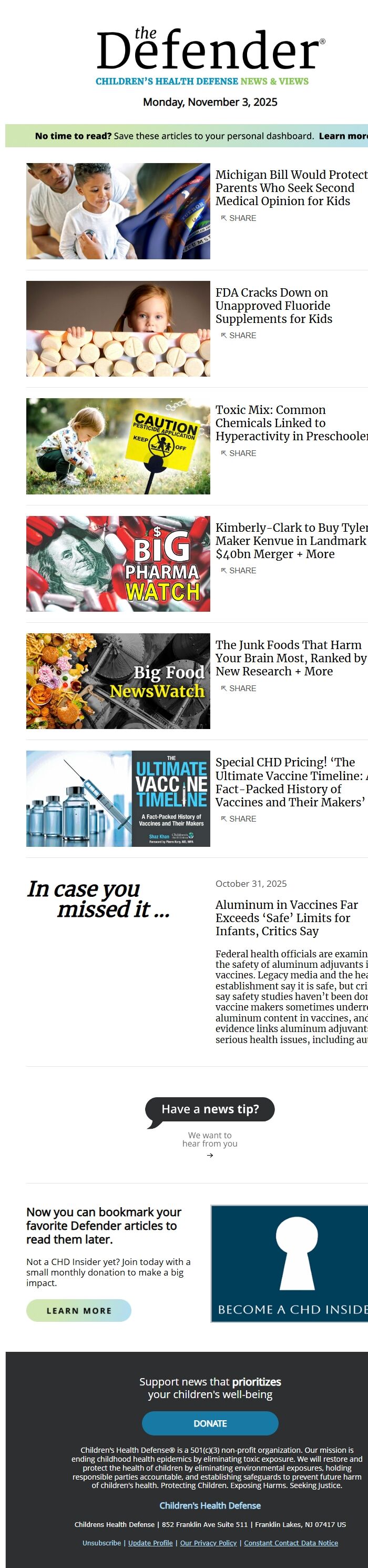Open the Learn more link in banner

[344, 136]
